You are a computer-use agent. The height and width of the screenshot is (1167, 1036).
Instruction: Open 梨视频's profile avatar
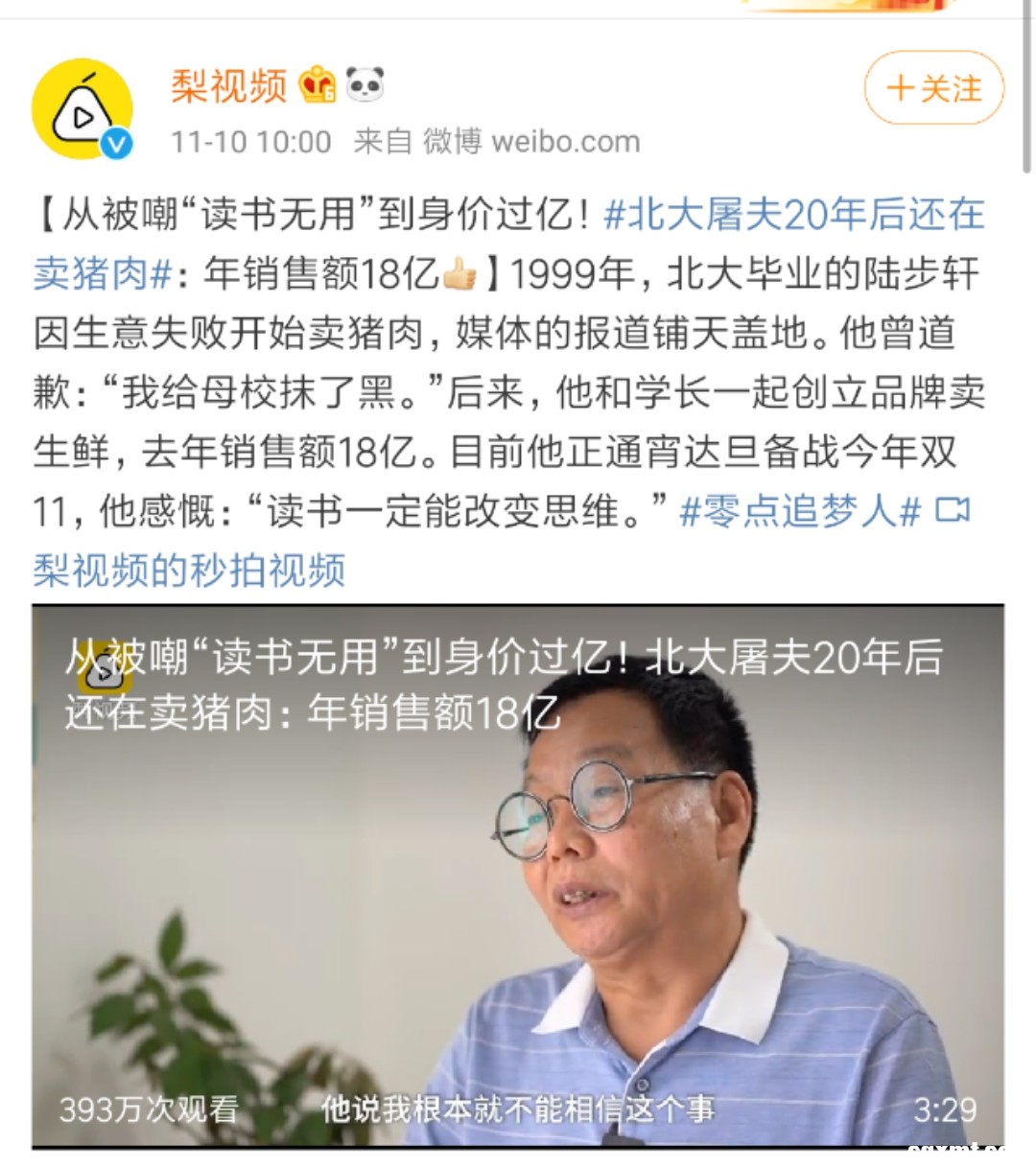[82, 109]
